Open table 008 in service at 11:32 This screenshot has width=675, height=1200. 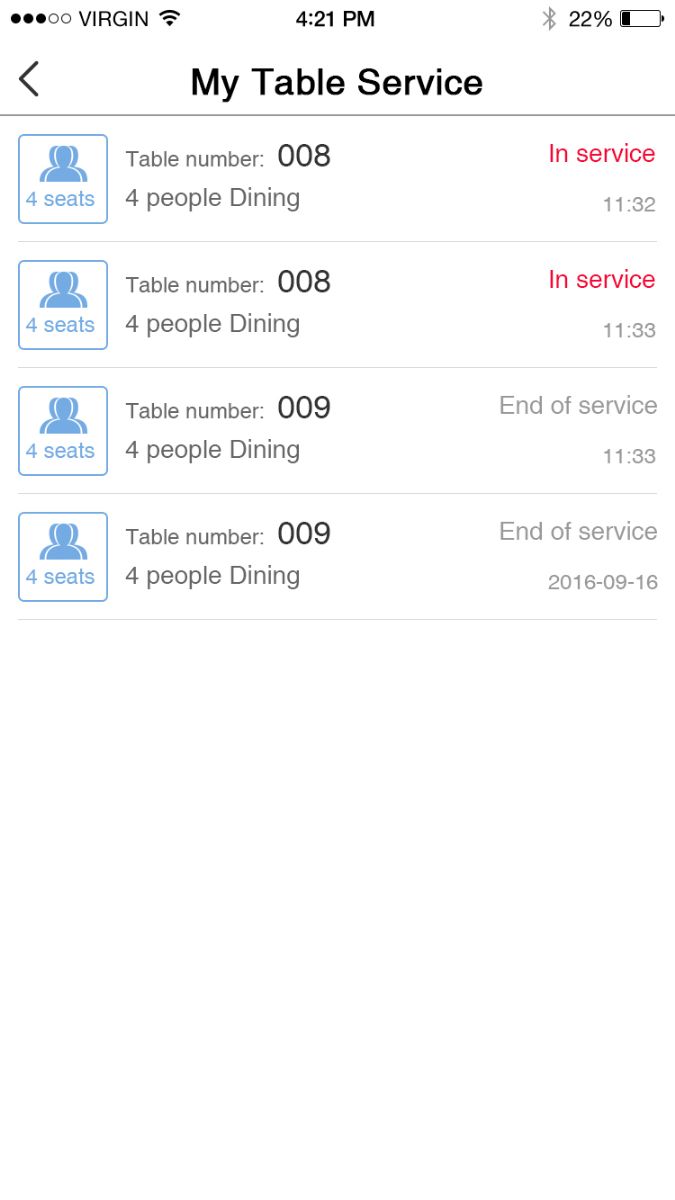(x=337, y=179)
